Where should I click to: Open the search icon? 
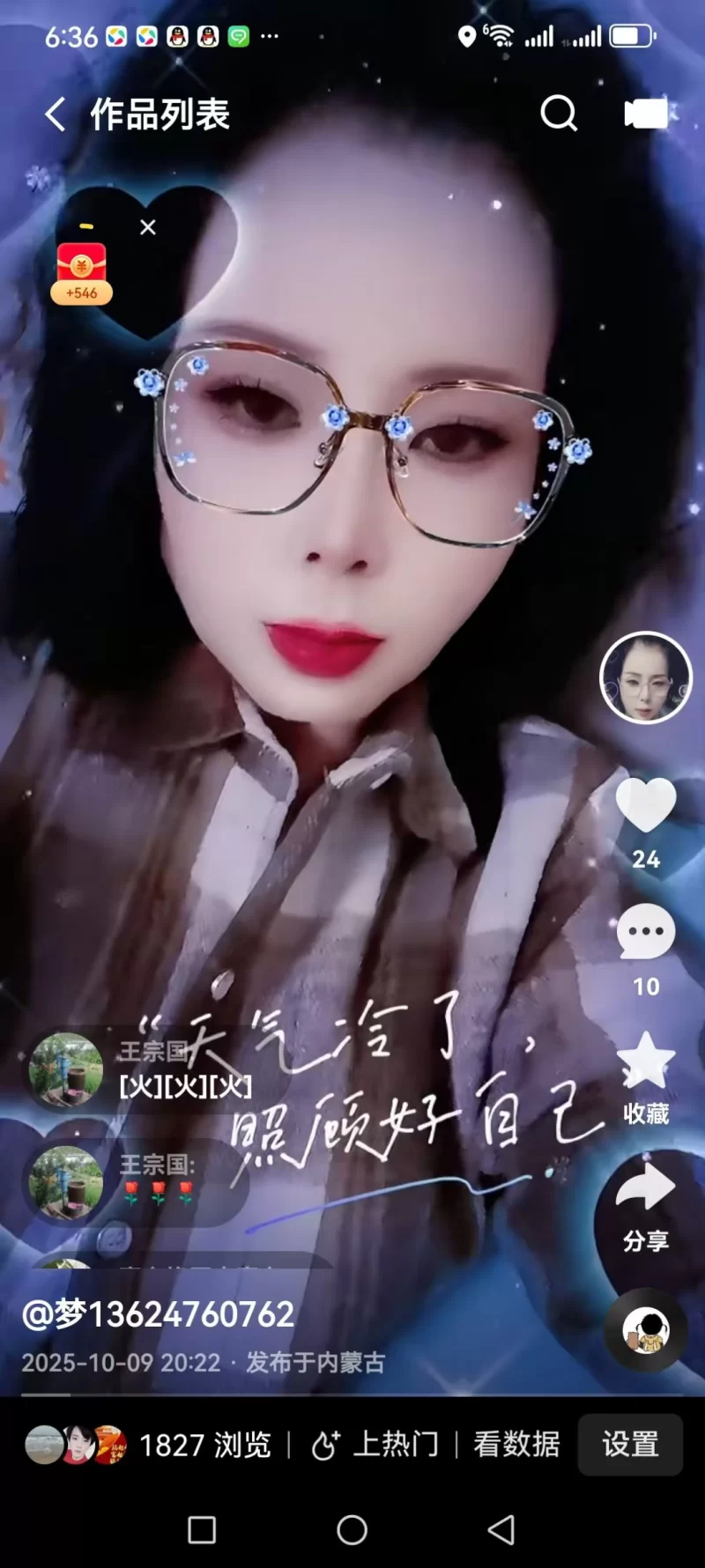pos(559,114)
